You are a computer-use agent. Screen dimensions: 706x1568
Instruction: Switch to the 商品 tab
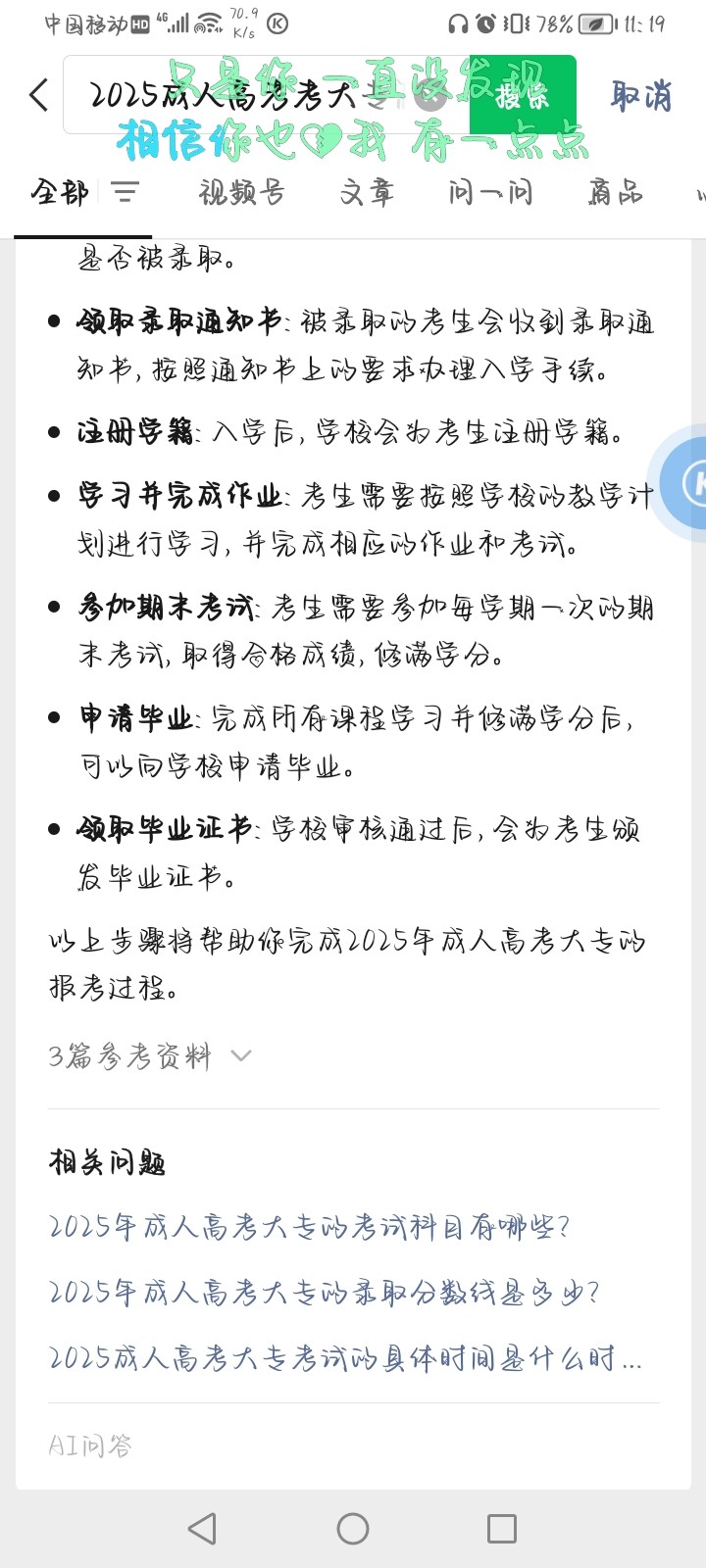click(615, 191)
